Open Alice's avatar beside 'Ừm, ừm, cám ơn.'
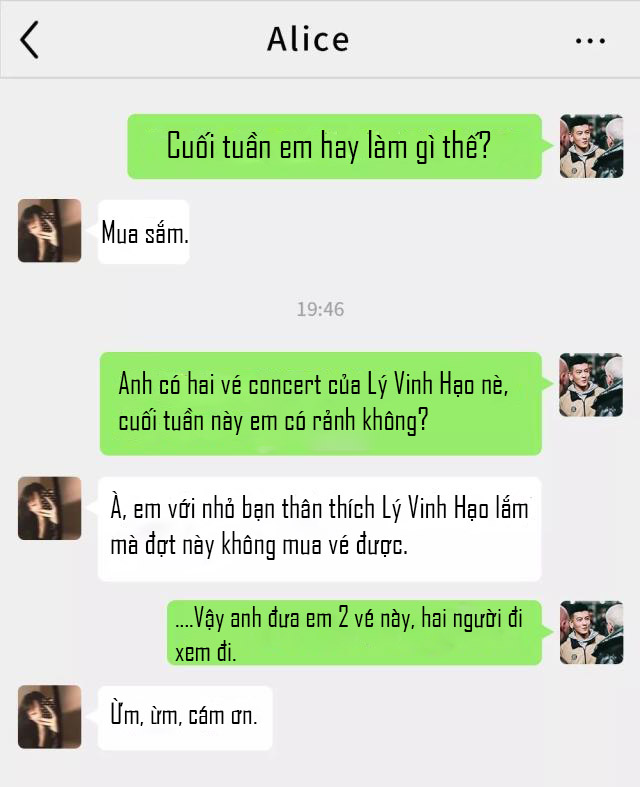This screenshot has height=787, width=640. click(x=49, y=717)
